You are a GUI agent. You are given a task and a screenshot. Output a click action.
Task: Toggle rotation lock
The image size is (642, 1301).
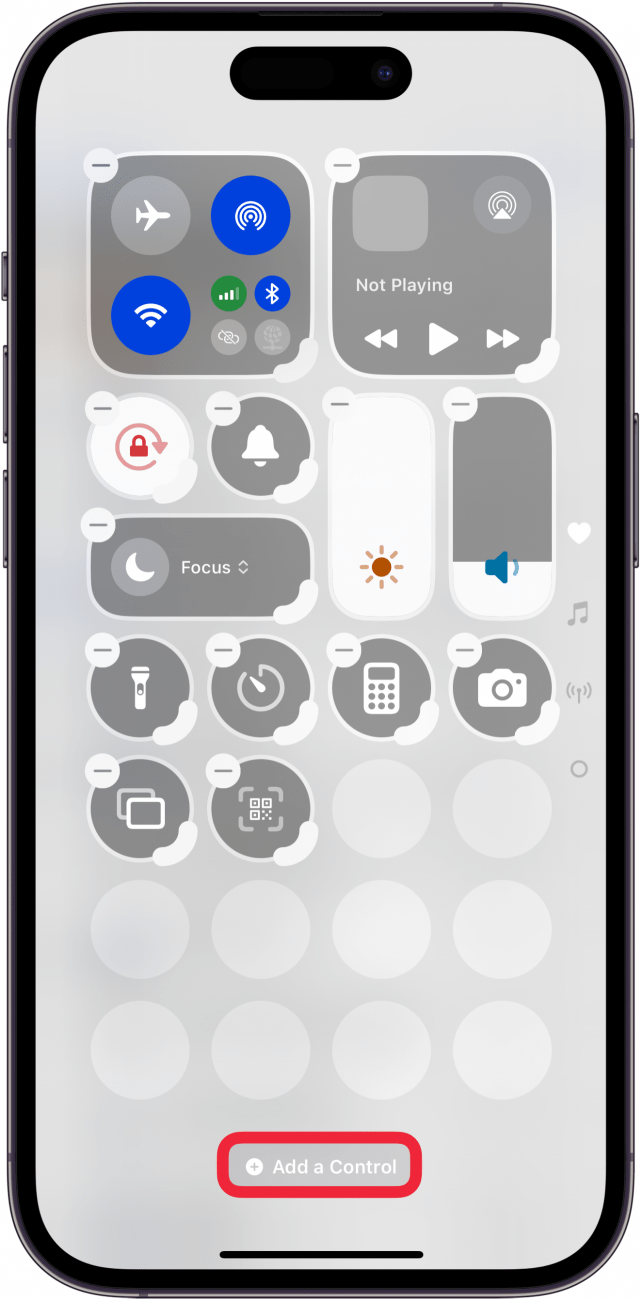click(140, 447)
